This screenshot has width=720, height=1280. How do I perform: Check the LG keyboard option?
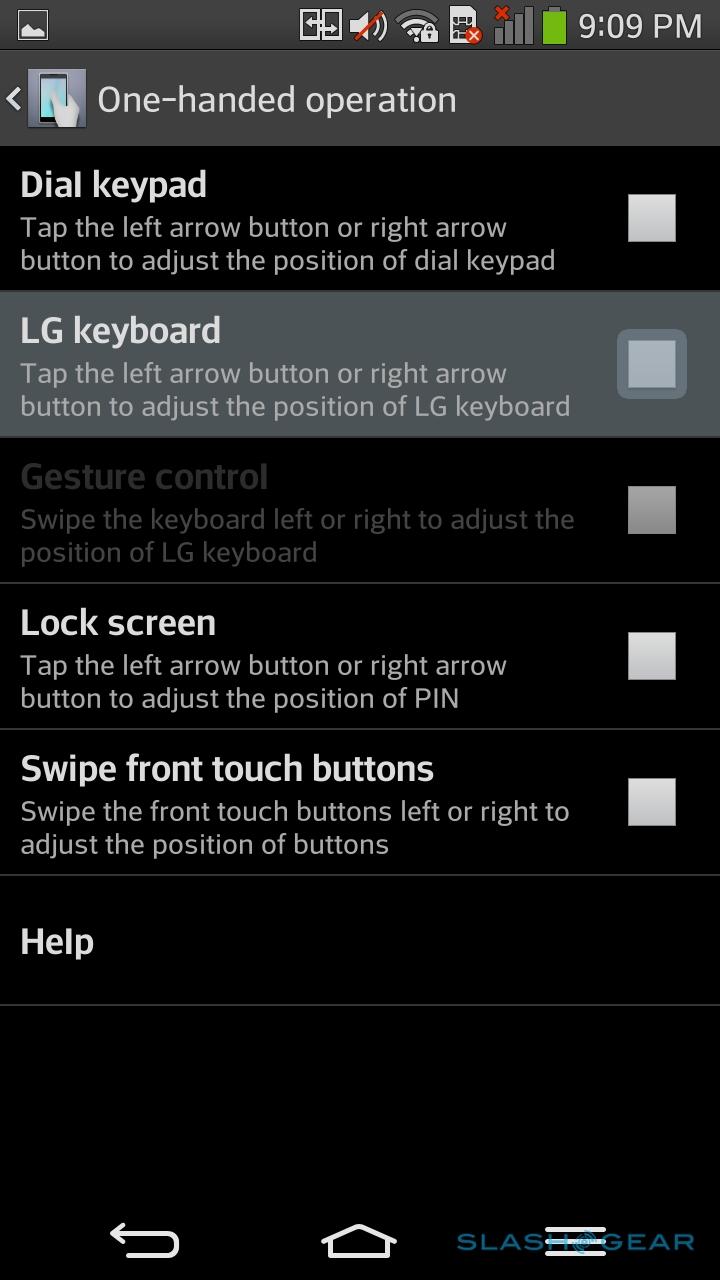pos(651,364)
